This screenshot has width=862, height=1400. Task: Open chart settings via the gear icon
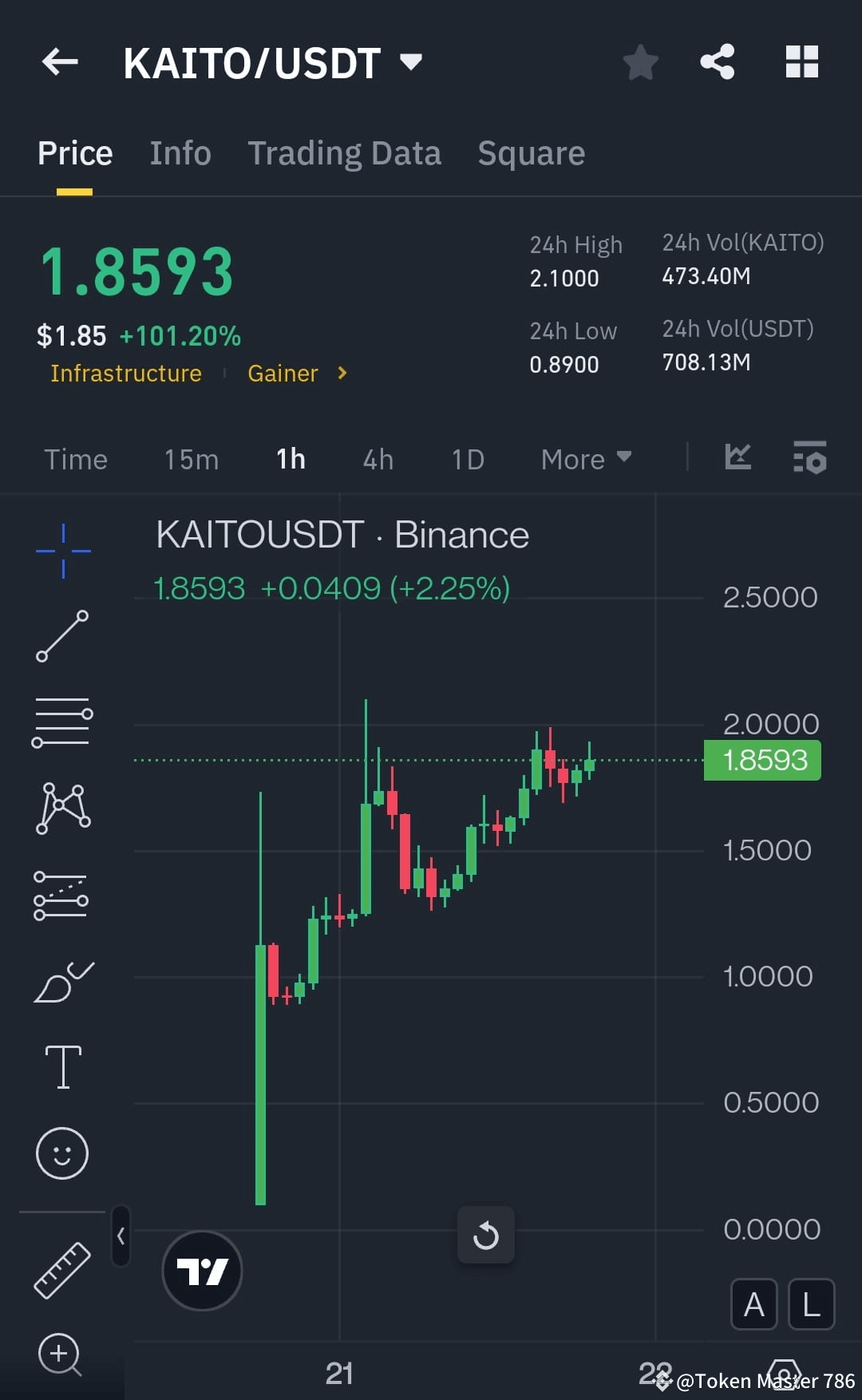coord(809,457)
